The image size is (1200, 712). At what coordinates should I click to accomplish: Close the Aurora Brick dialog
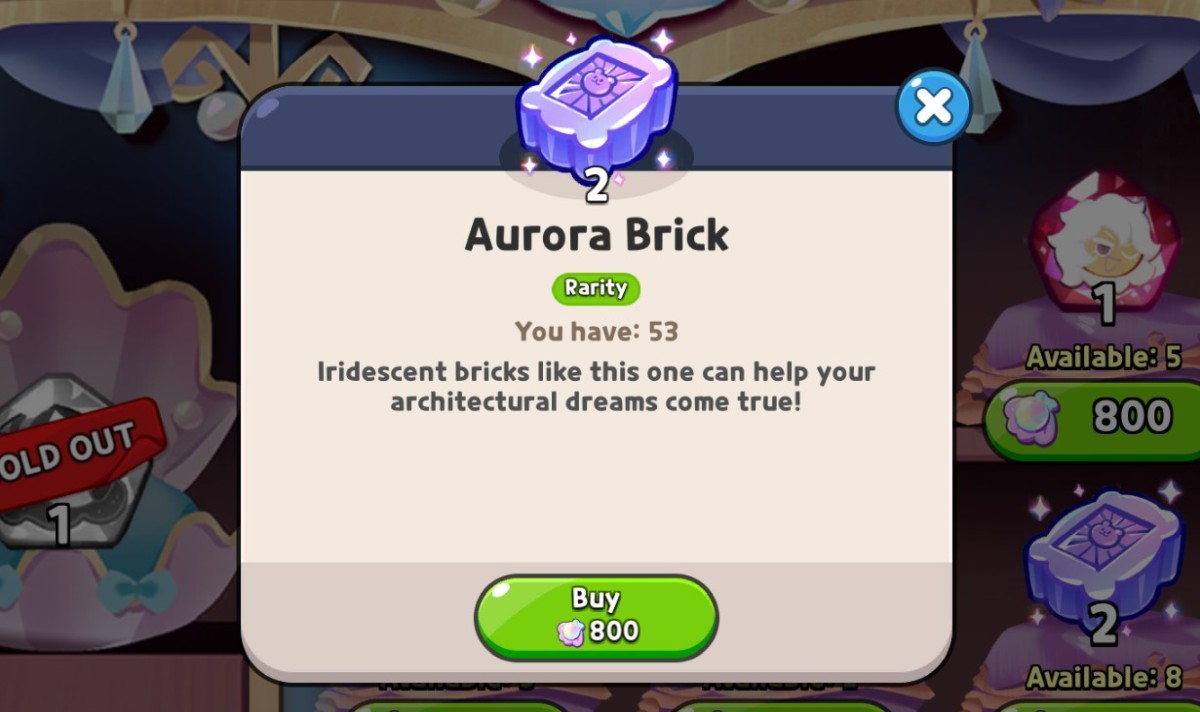(x=933, y=106)
